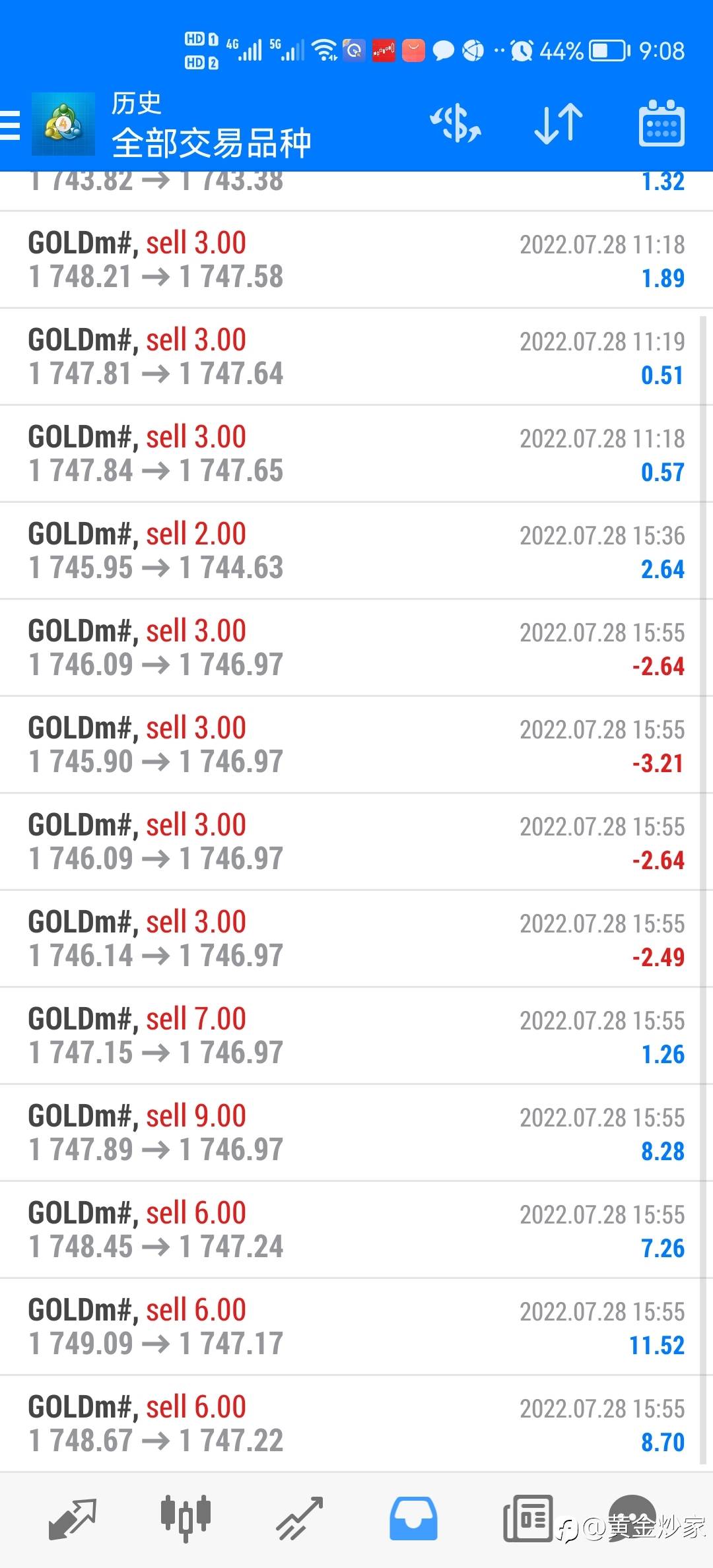The image size is (713, 1568).
Task: Expand the sell 9.00 trade with 8.28 profit
Action: point(356,1132)
